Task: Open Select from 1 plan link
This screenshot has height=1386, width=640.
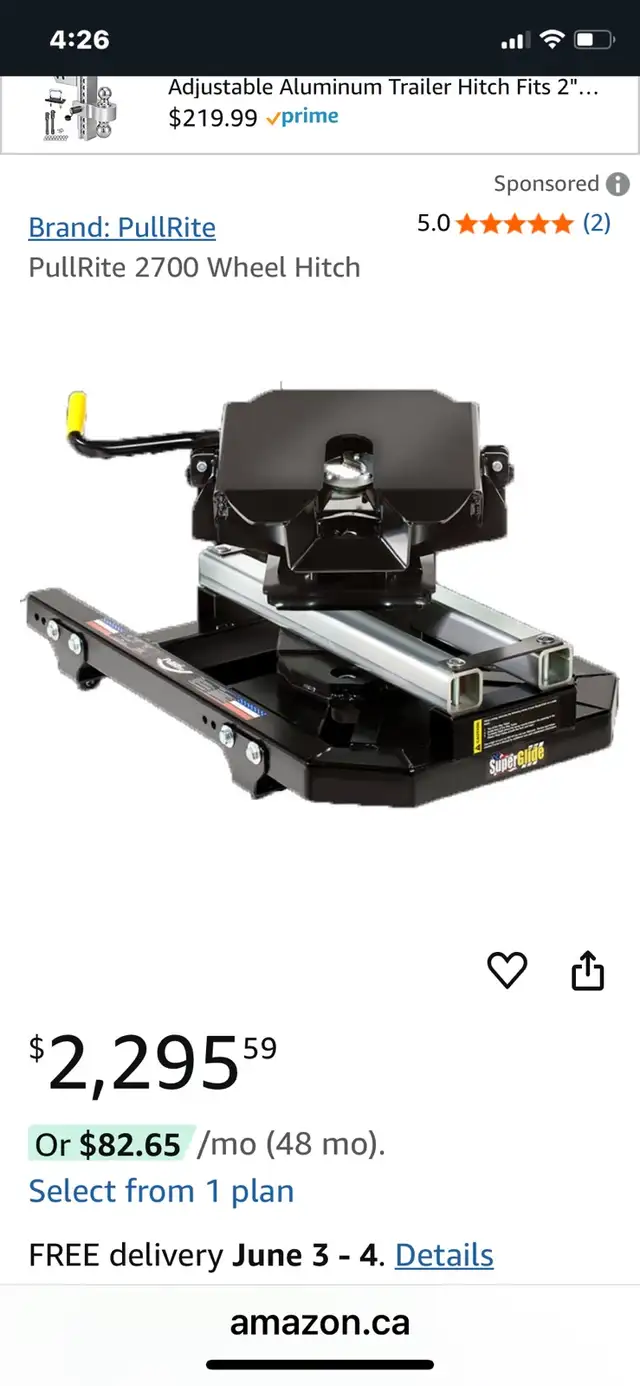Action: (x=161, y=1191)
